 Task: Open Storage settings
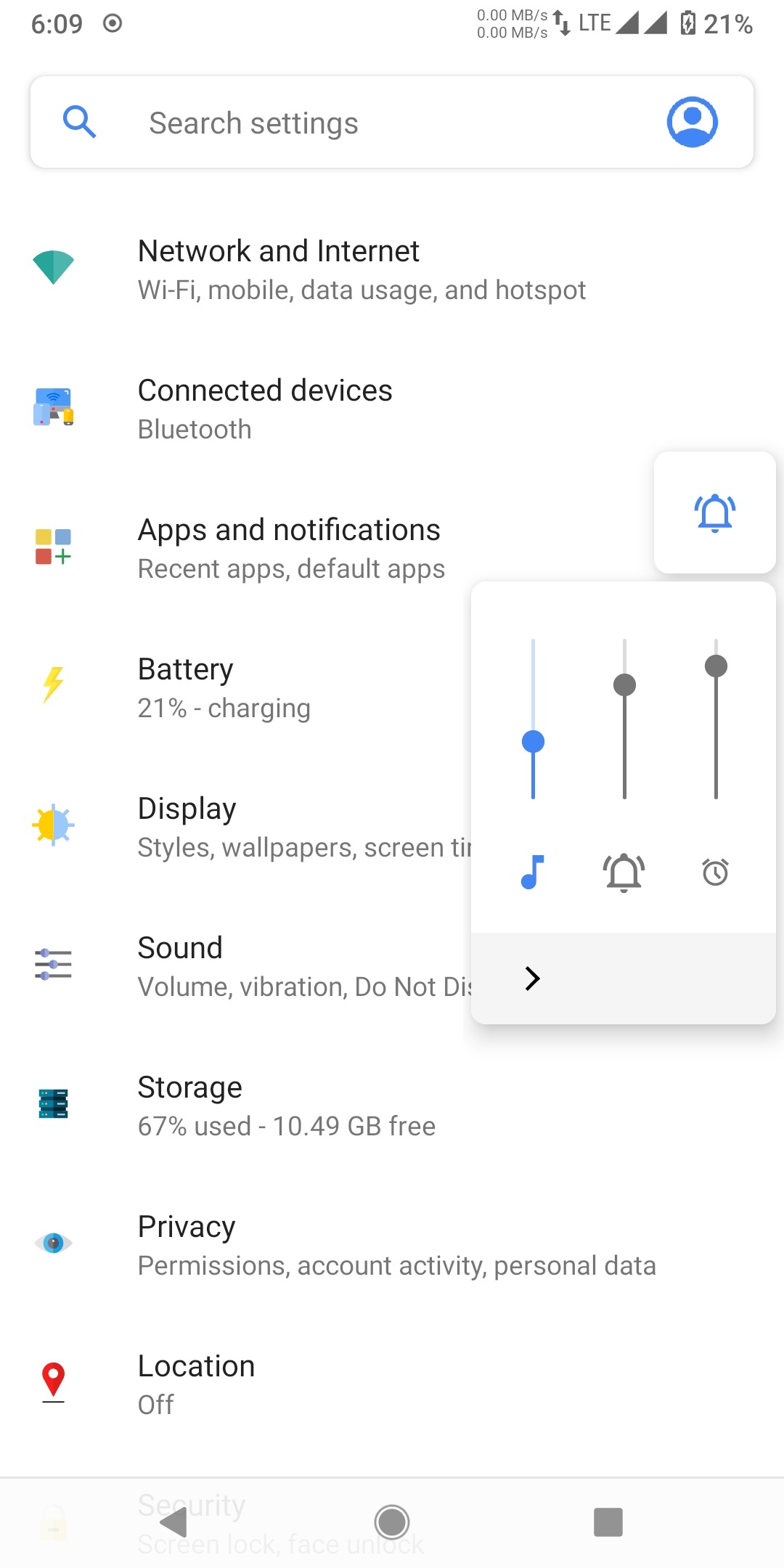pos(392,1106)
